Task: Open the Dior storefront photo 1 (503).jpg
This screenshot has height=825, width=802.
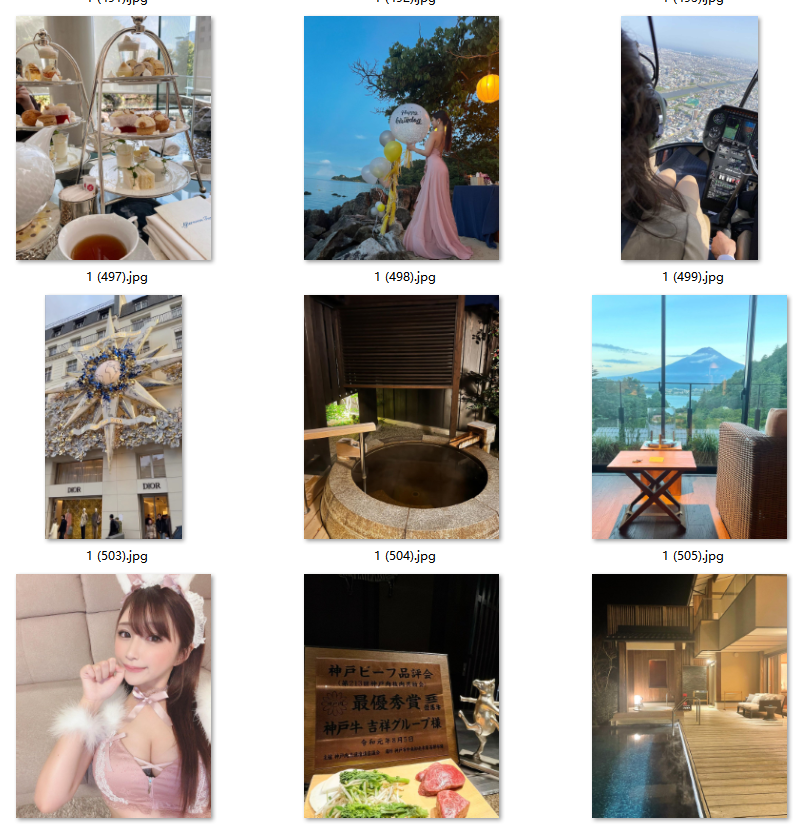Action: click(x=114, y=417)
